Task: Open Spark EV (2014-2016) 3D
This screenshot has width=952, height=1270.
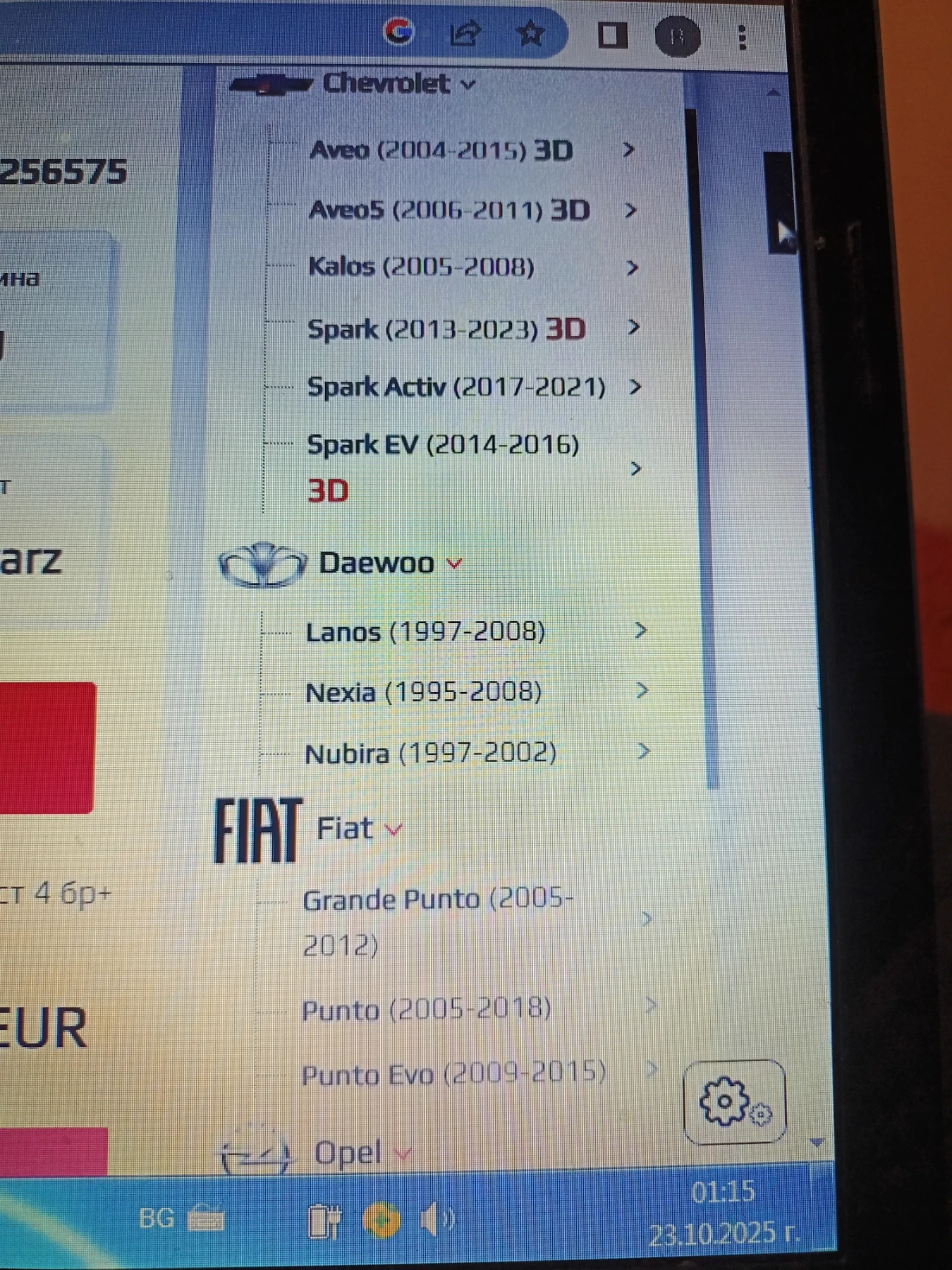Action: pos(443,446)
